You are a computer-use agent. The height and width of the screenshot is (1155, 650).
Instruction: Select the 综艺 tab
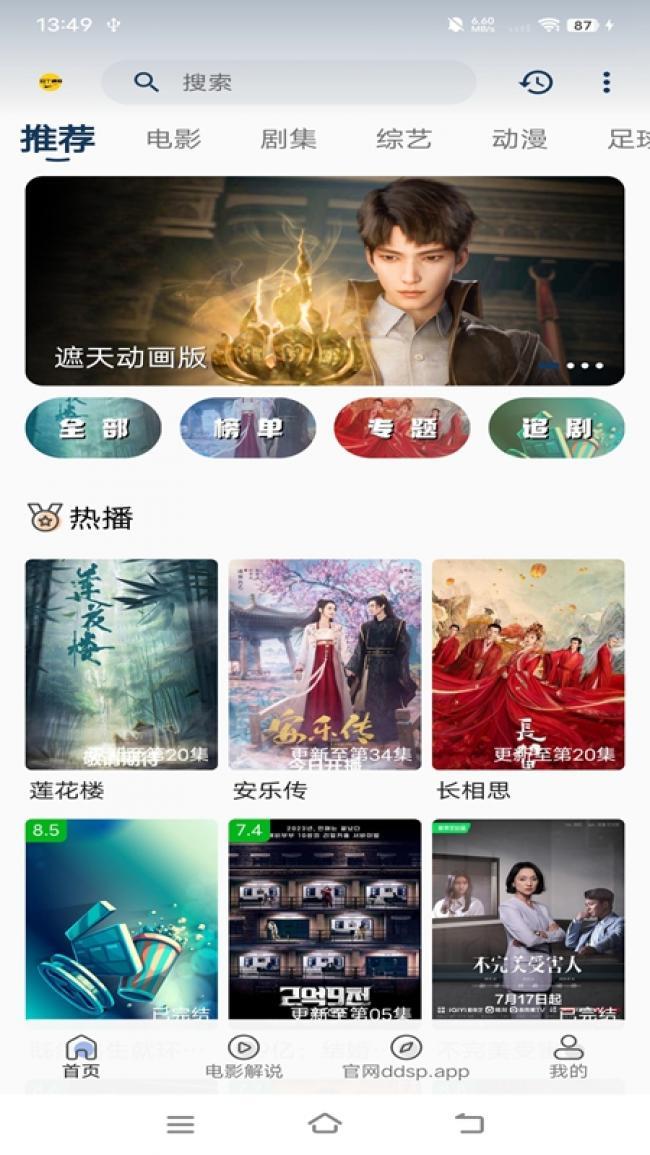pyautogui.click(x=404, y=138)
